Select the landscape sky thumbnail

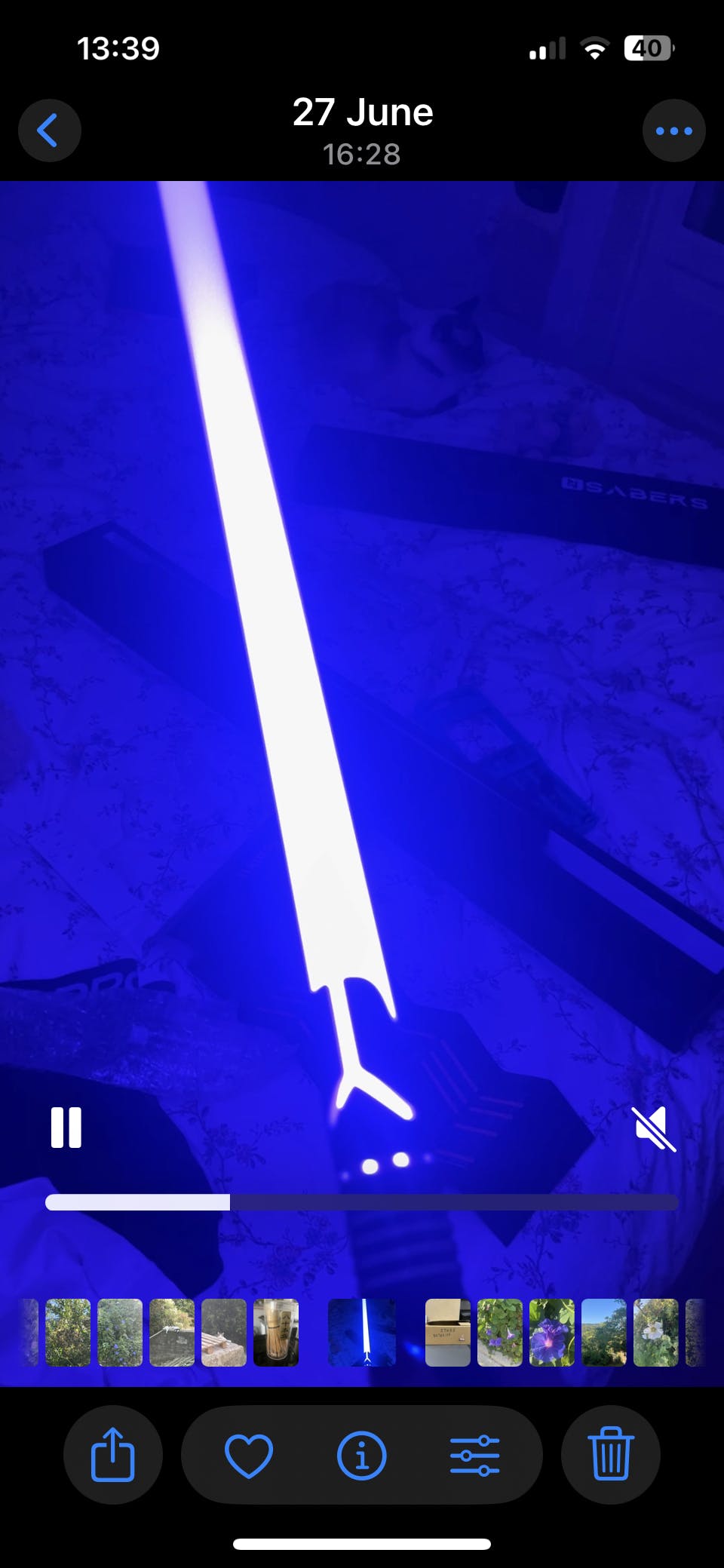pyautogui.click(x=604, y=1333)
